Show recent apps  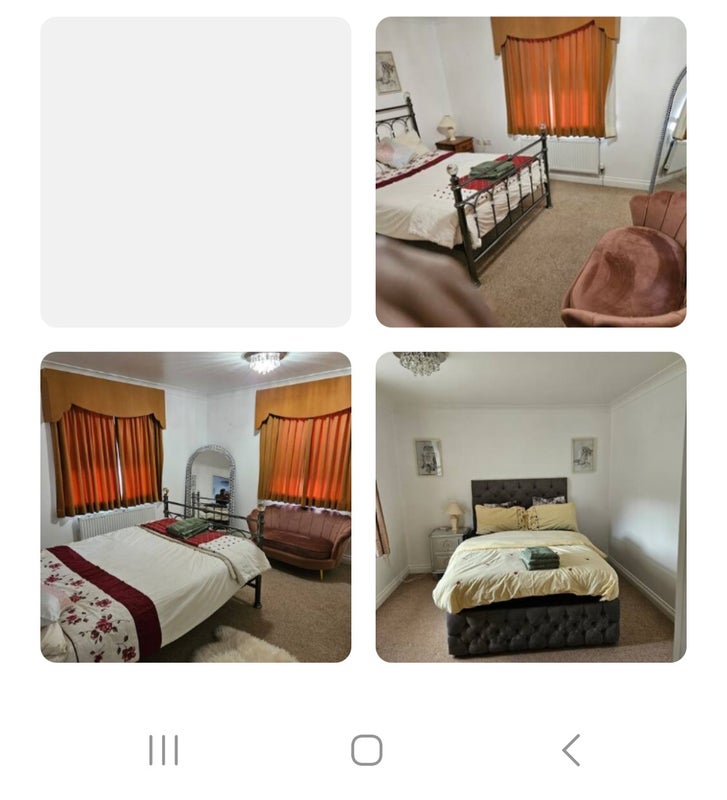tap(163, 749)
